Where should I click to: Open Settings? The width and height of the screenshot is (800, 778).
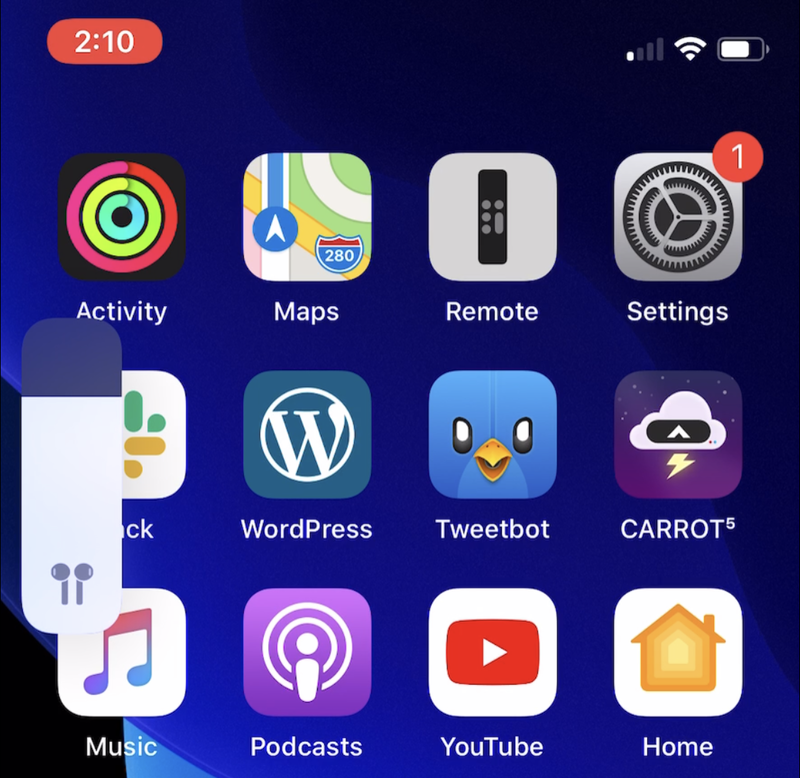[x=677, y=216]
